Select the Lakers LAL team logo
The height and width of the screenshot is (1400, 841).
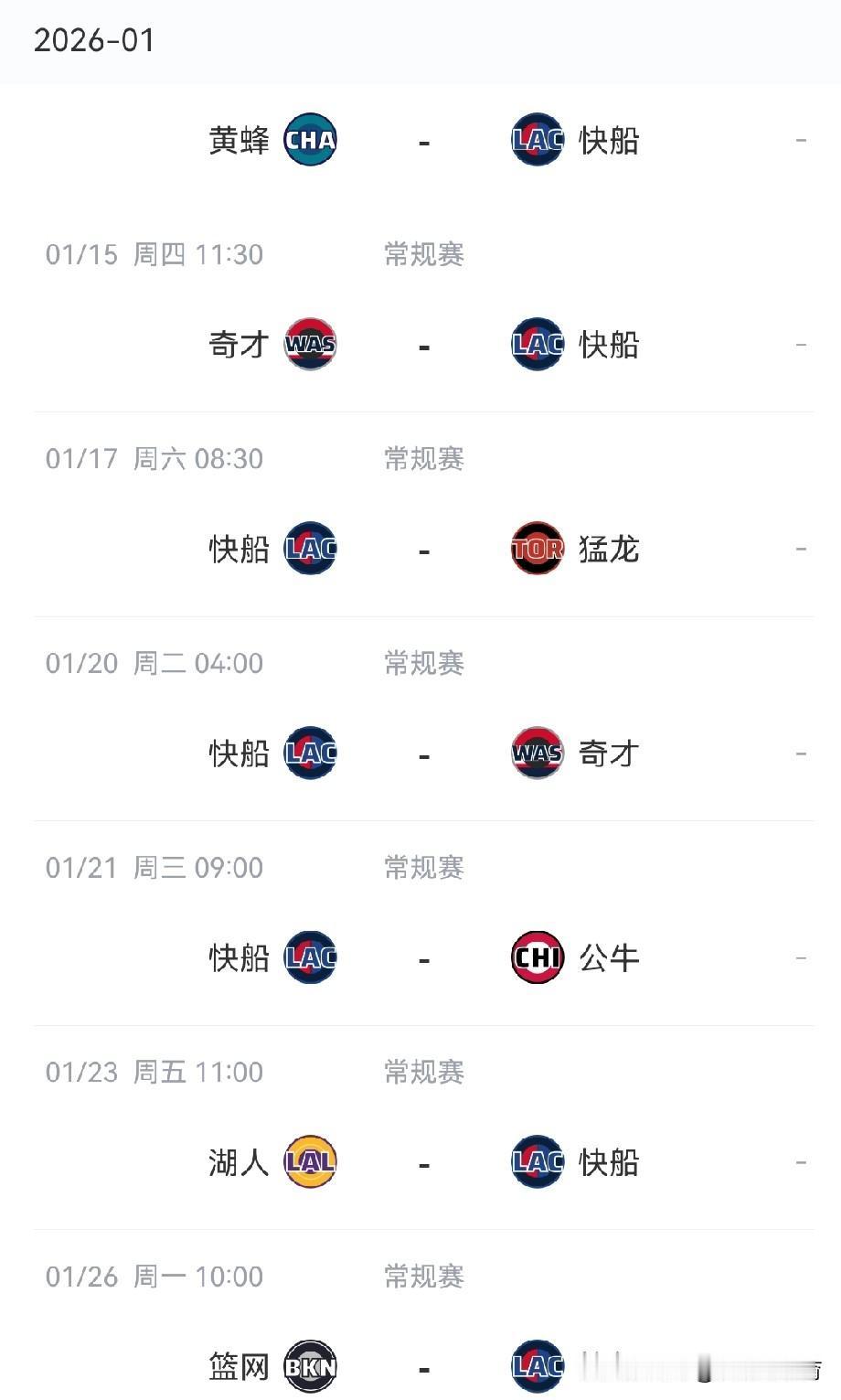click(x=311, y=1162)
